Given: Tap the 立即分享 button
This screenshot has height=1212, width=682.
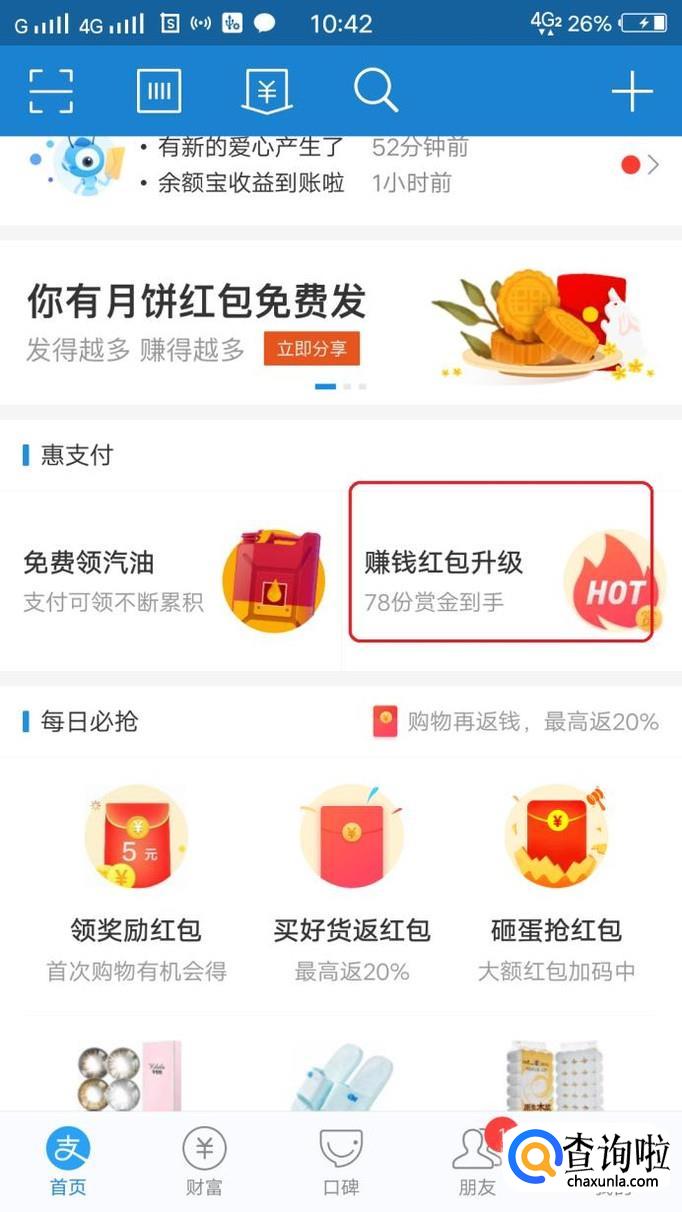Looking at the screenshot, I should 312,349.
